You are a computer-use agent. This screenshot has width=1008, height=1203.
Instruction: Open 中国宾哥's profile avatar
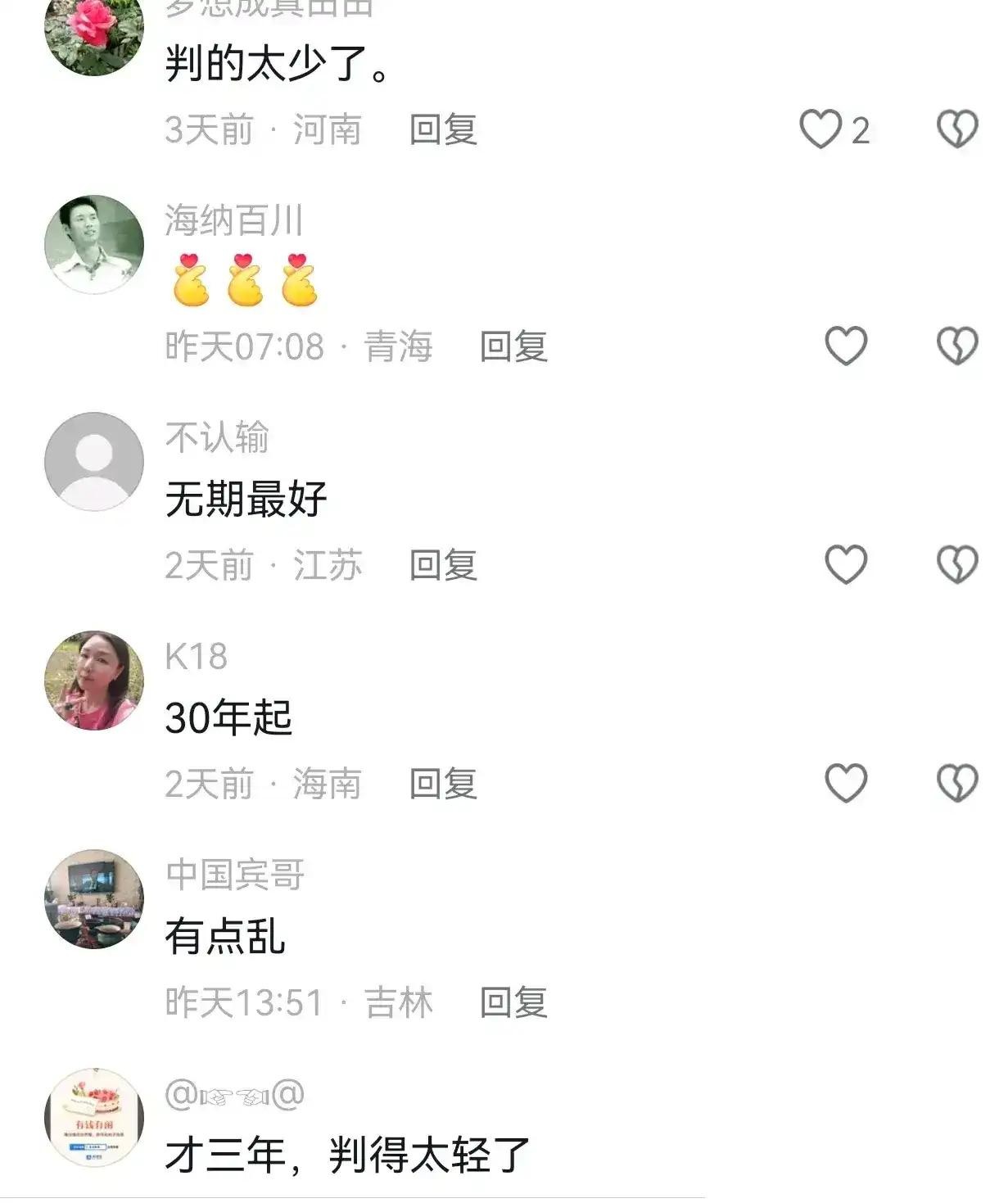pyautogui.click(x=94, y=899)
